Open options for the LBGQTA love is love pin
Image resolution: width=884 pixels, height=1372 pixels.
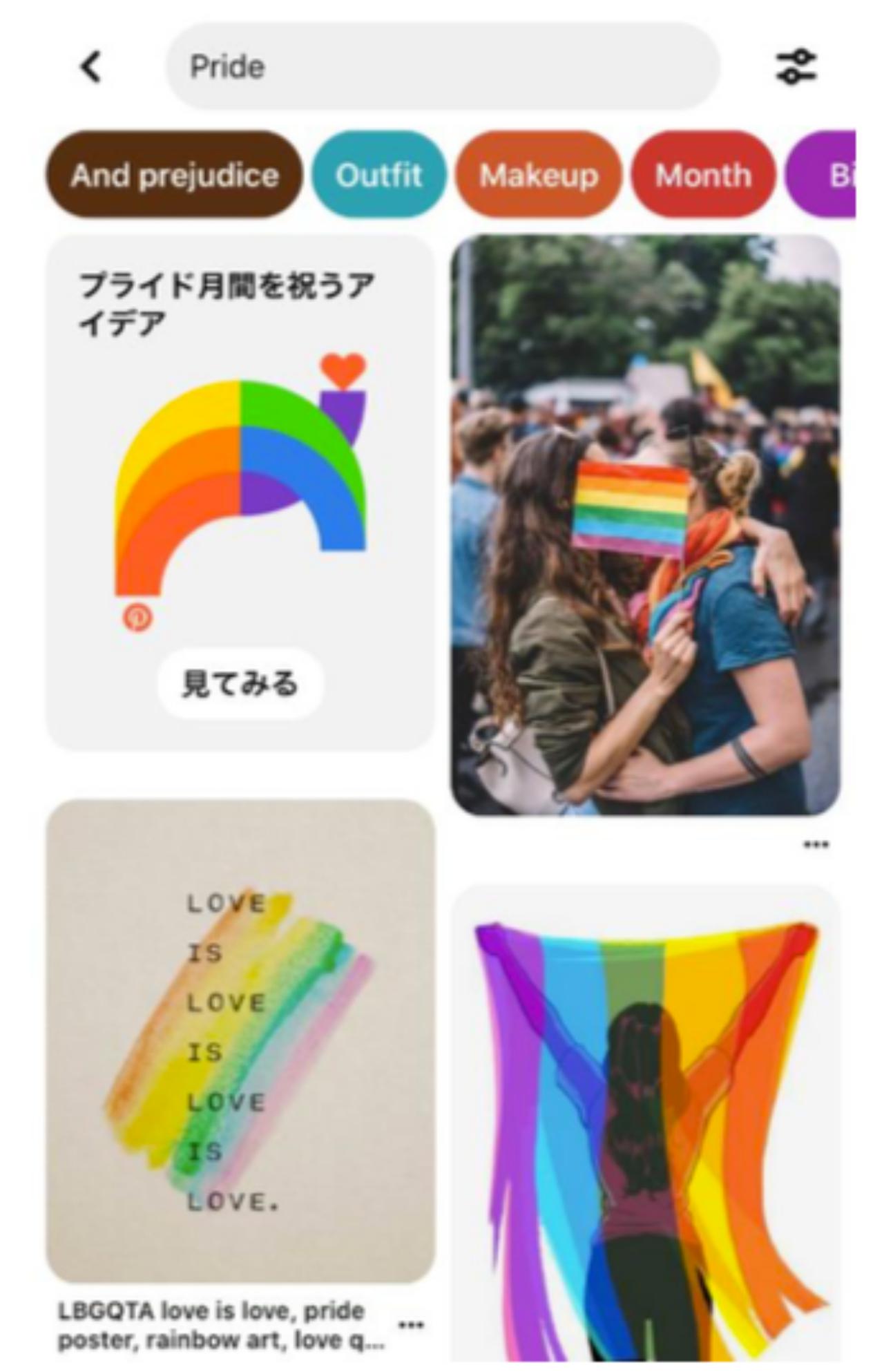tap(411, 1324)
